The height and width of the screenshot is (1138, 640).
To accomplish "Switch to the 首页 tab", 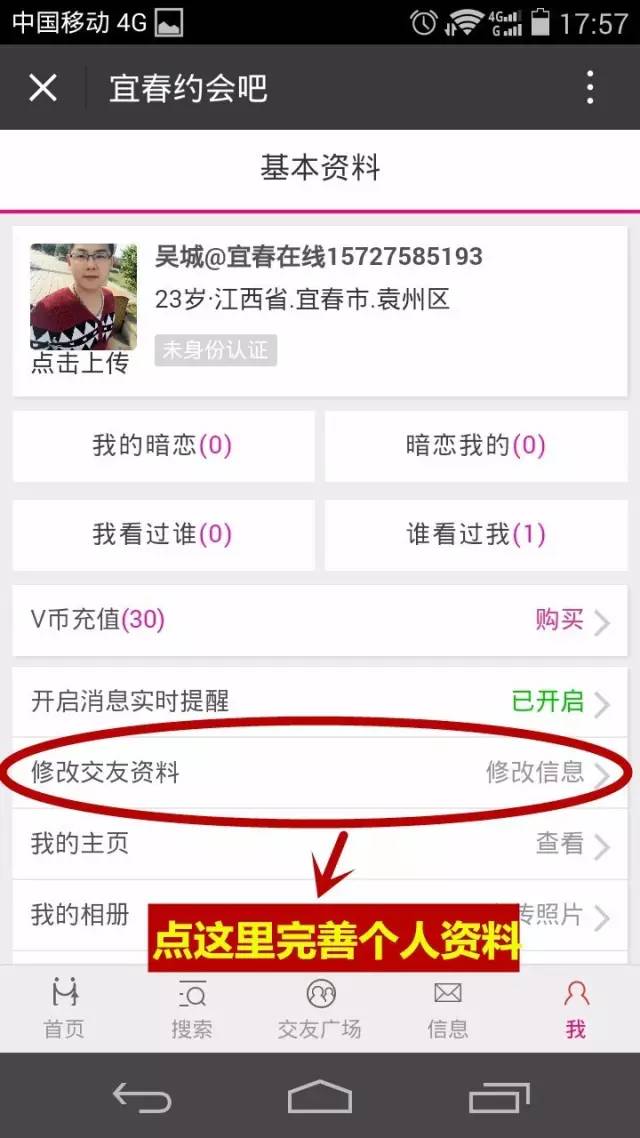I will click(64, 1008).
